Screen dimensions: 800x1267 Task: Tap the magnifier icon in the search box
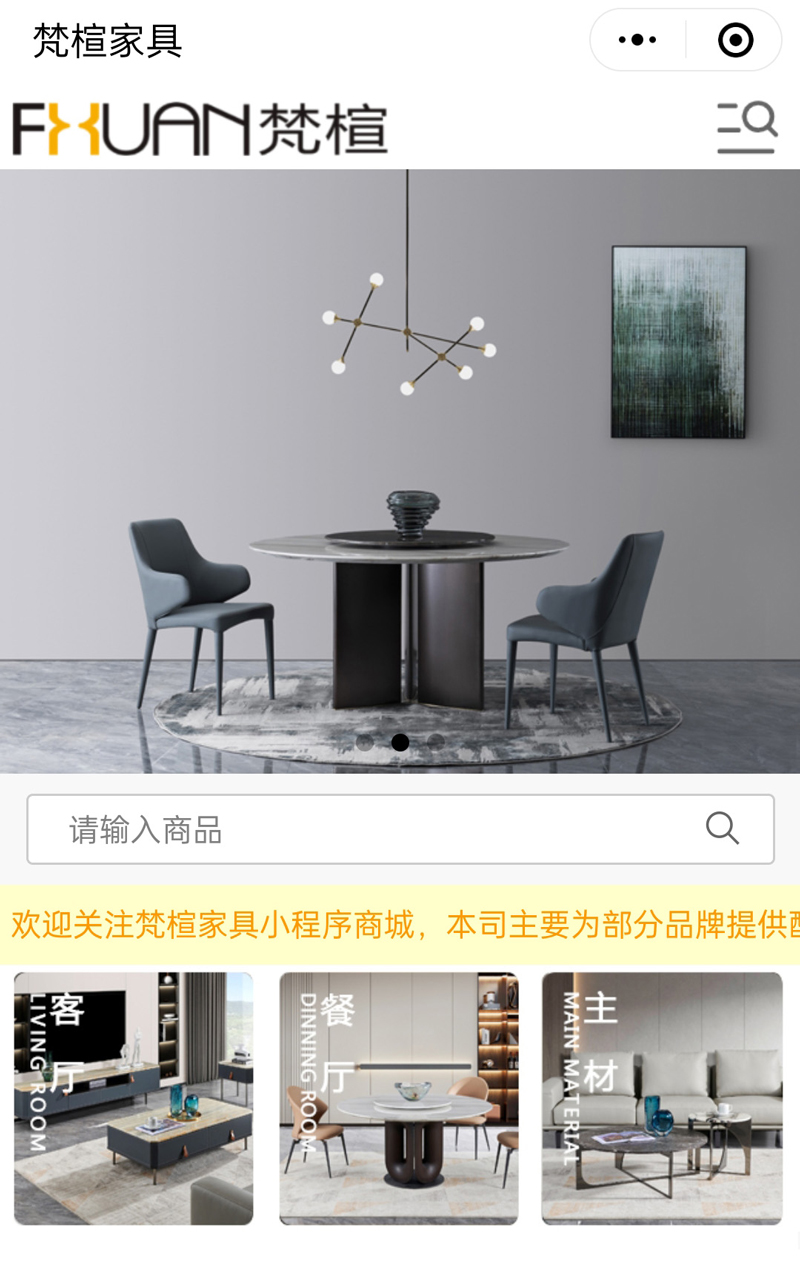coord(722,829)
